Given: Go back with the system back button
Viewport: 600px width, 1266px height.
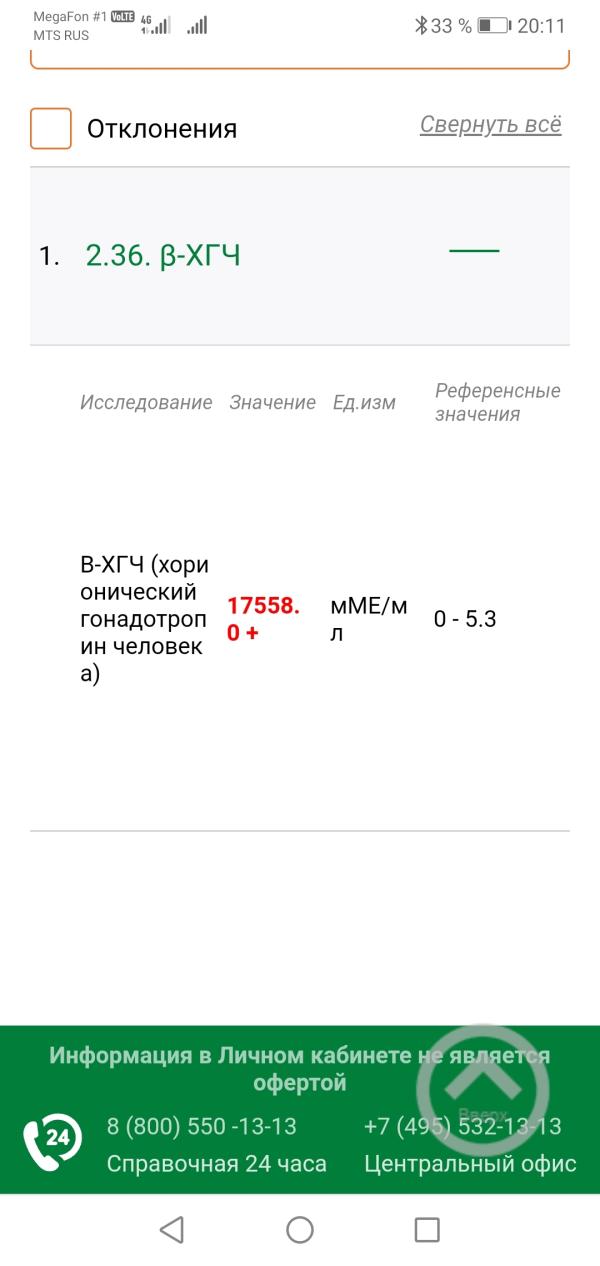Looking at the screenshot, I should pyautogui.click(x=172, y=1229).
